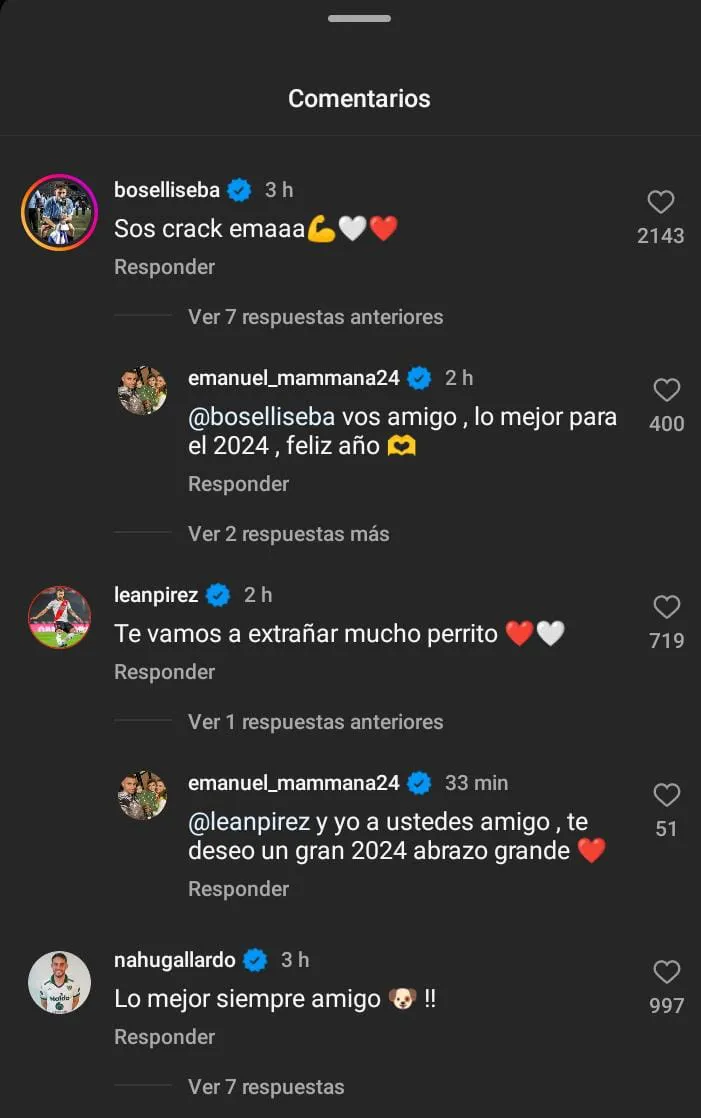Like nahugallardo's comment
701x1118 pixels.
[x=666, y=972]
